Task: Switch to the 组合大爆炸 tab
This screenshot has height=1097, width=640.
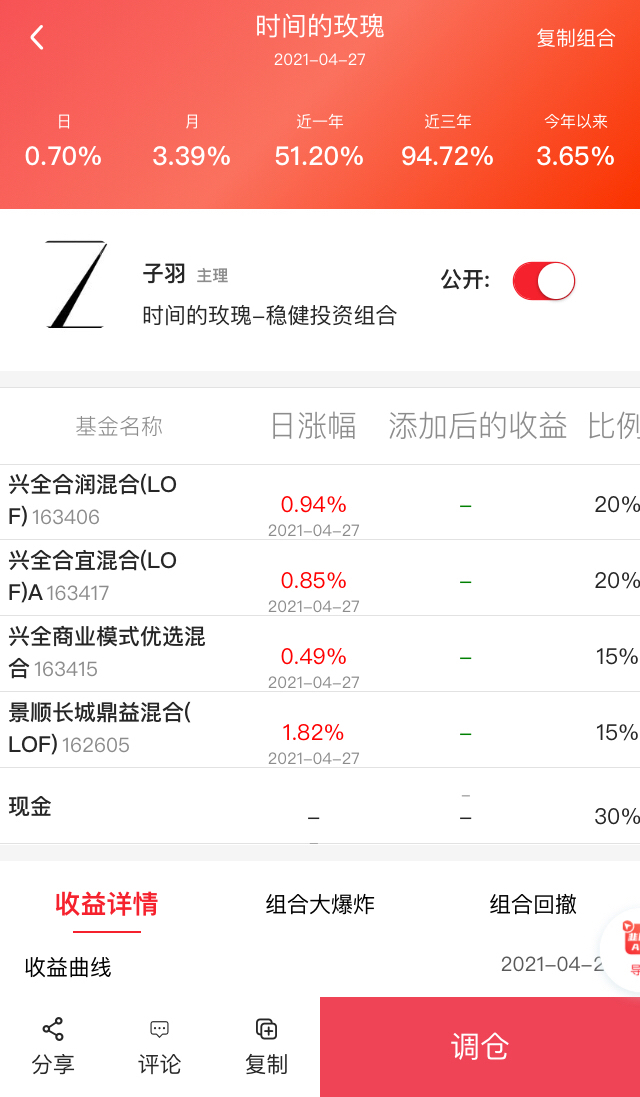Action: [x=320, y=904]
